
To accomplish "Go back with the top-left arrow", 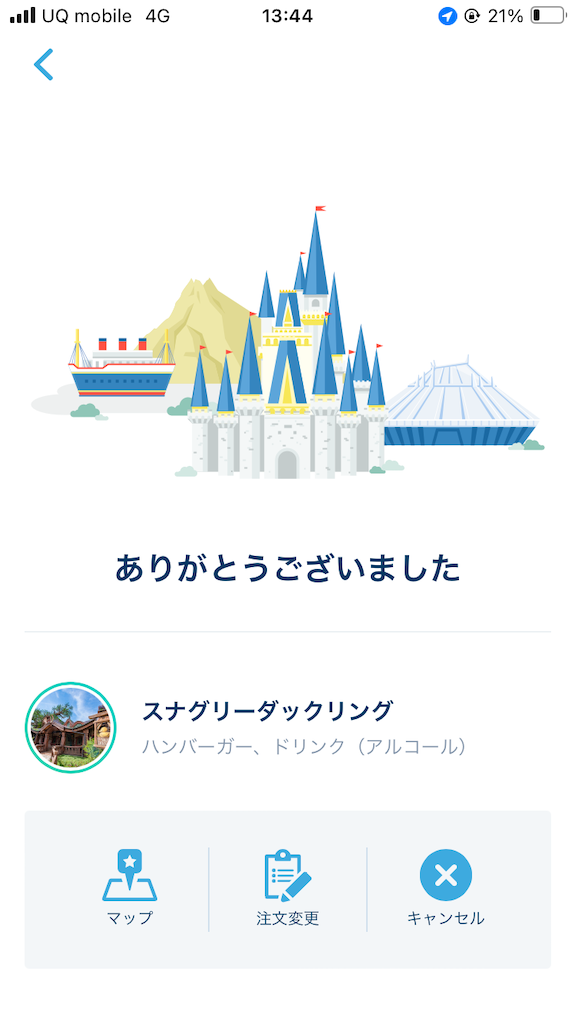I will [43, 65].
